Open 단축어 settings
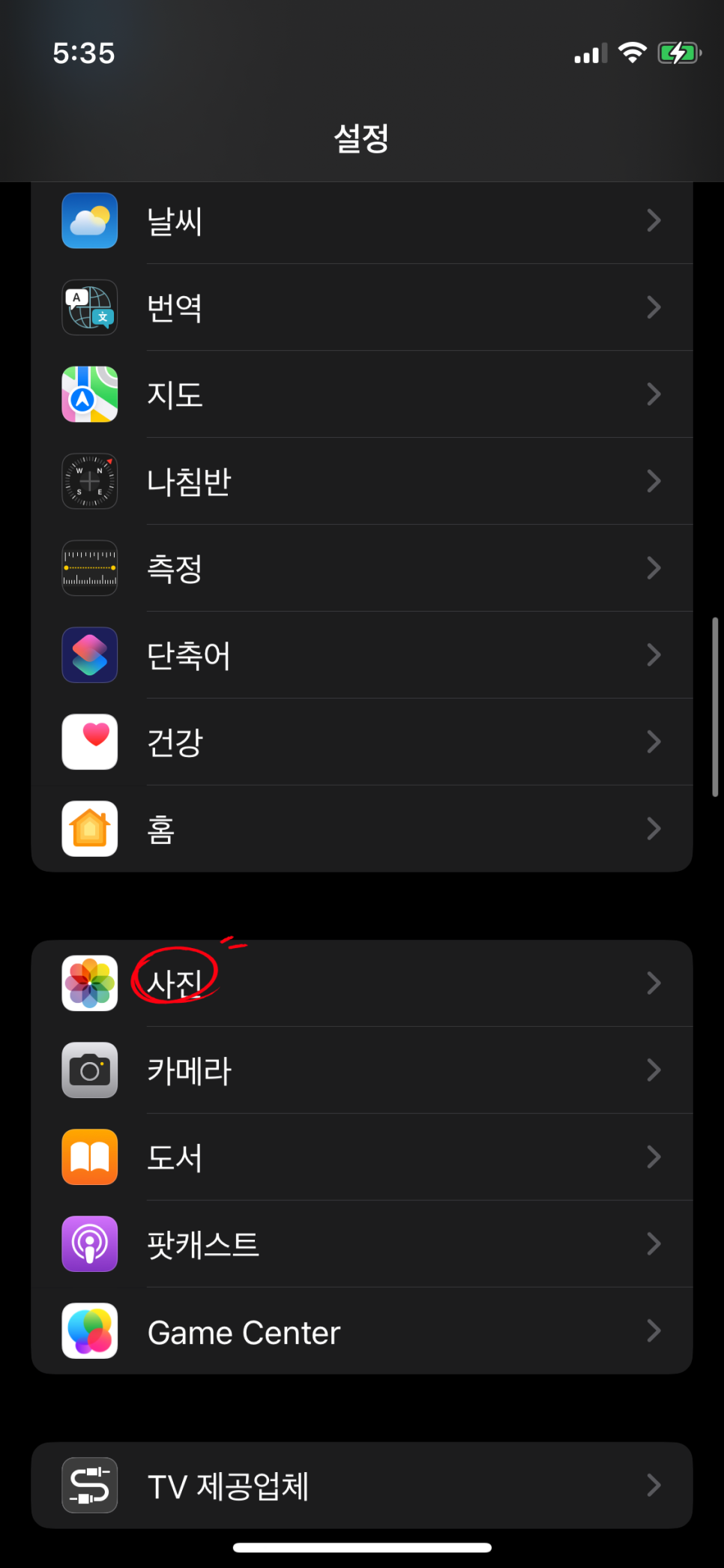The image size is (724, 1568). [x=361, y=656]
